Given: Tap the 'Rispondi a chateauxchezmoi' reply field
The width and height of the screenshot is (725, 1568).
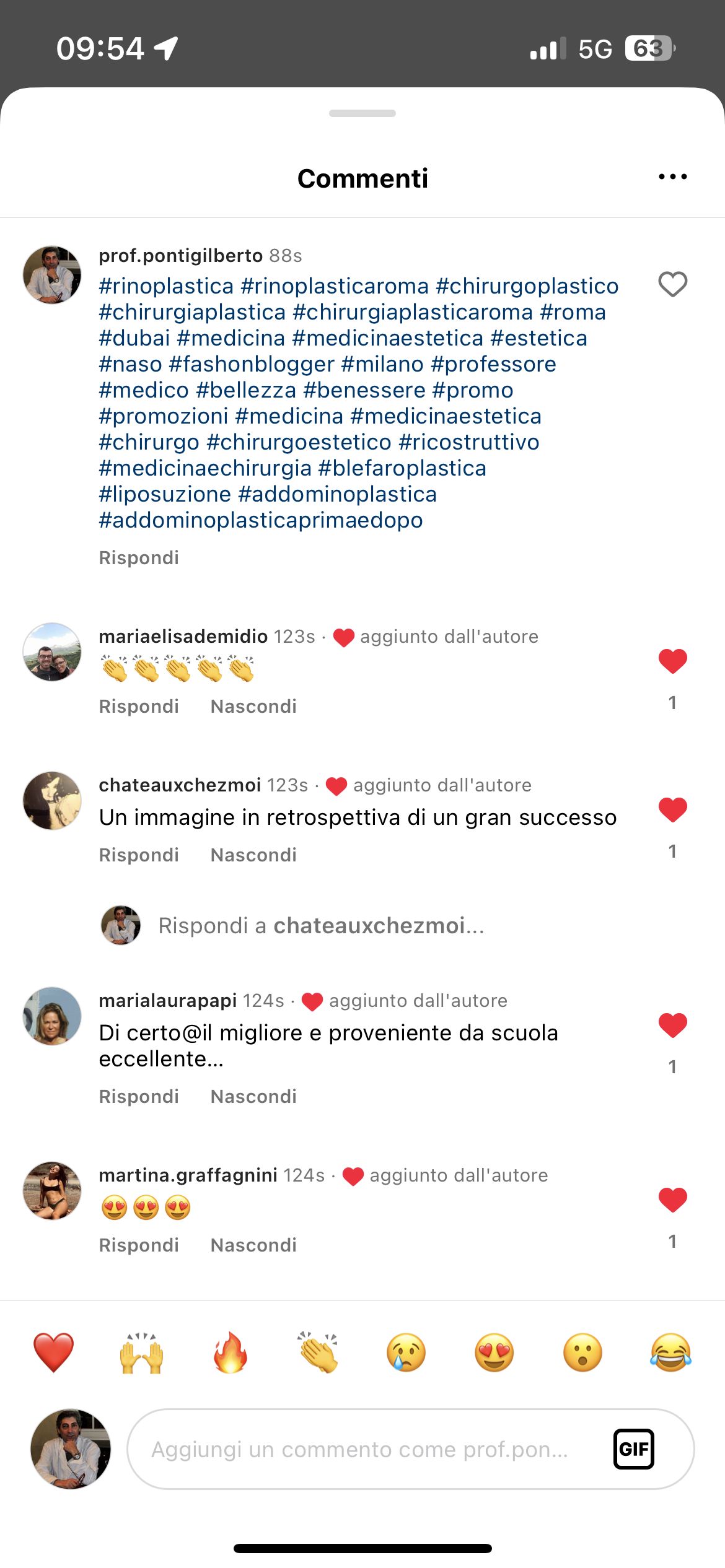Looking at the screenshot, I should (x=321, y=925).
